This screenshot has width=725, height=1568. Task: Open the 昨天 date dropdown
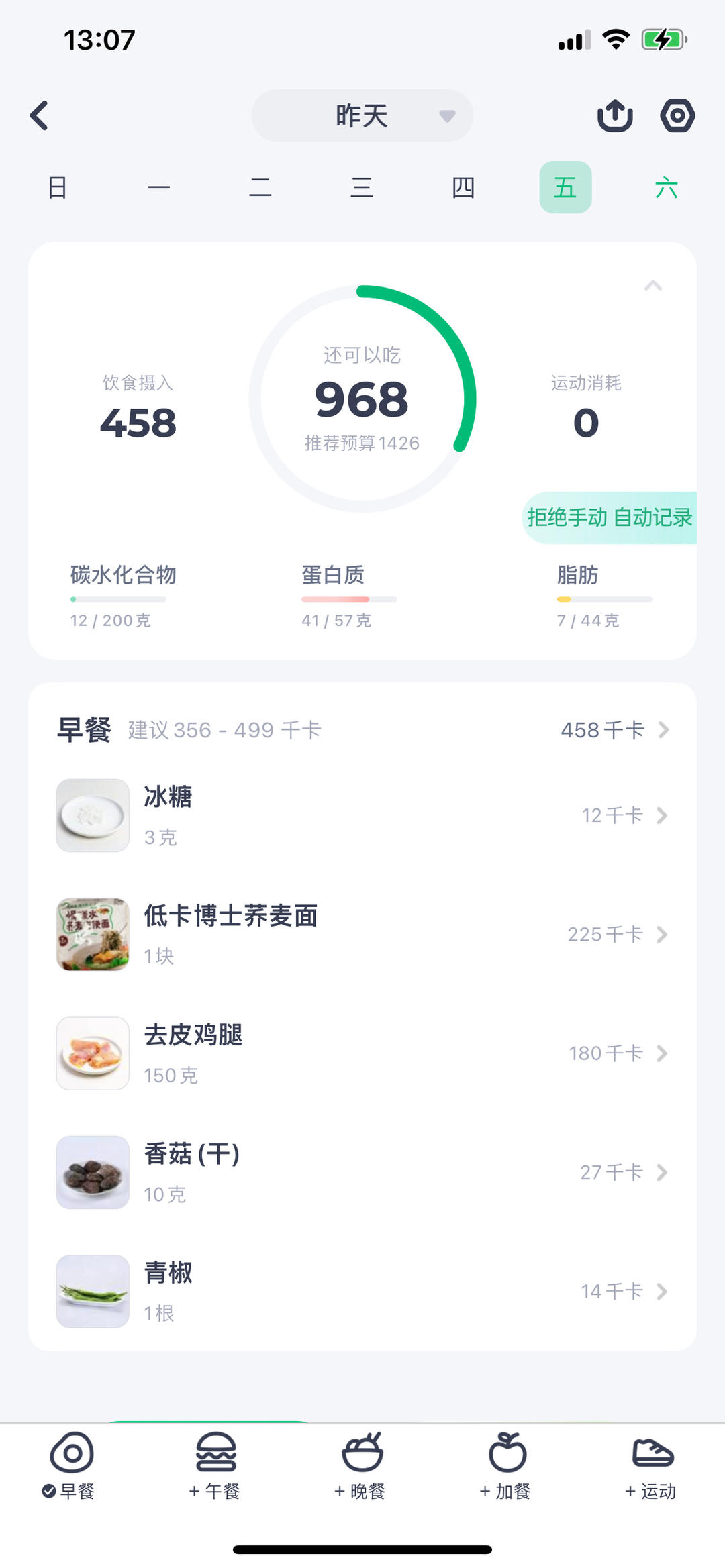(362, 115)
